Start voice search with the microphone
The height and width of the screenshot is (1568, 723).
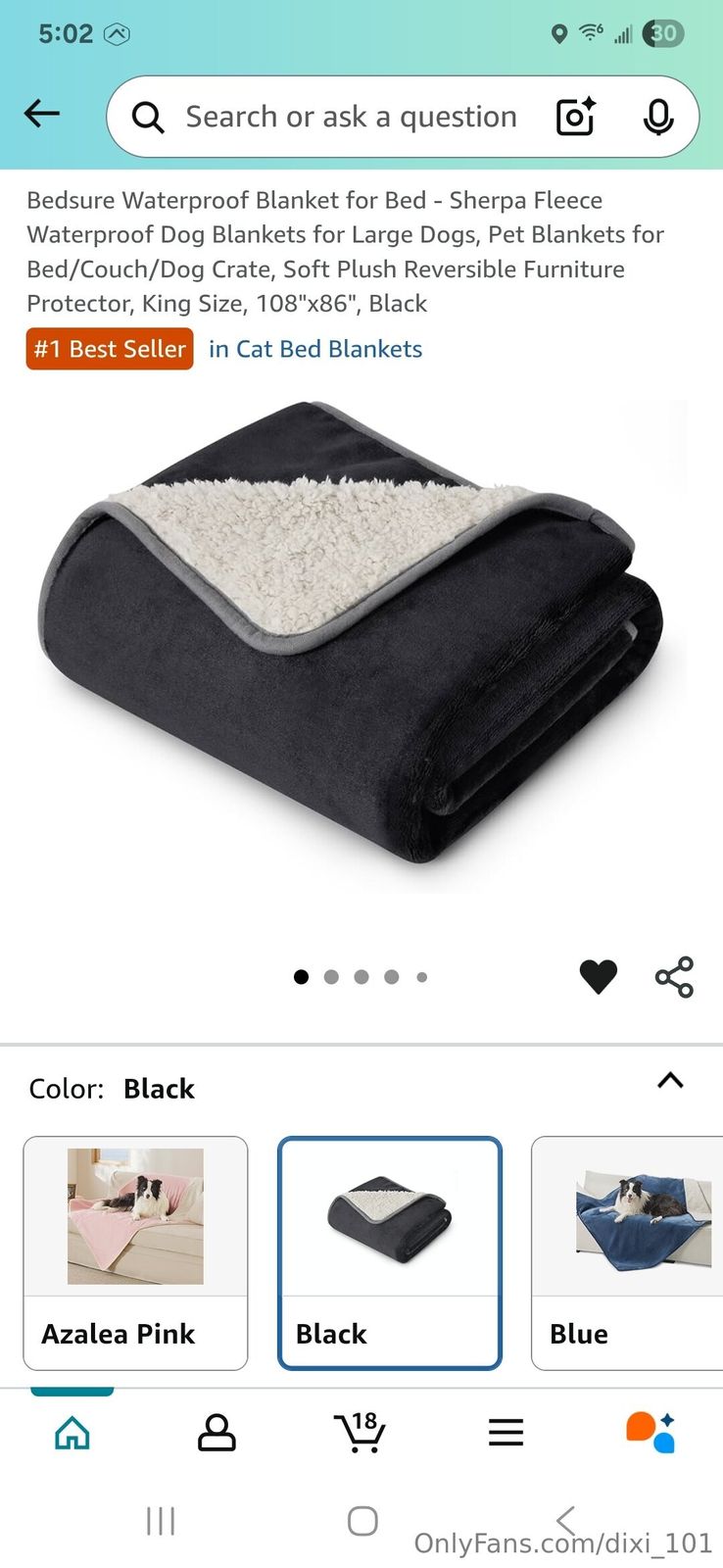click(x=658, y=118)
